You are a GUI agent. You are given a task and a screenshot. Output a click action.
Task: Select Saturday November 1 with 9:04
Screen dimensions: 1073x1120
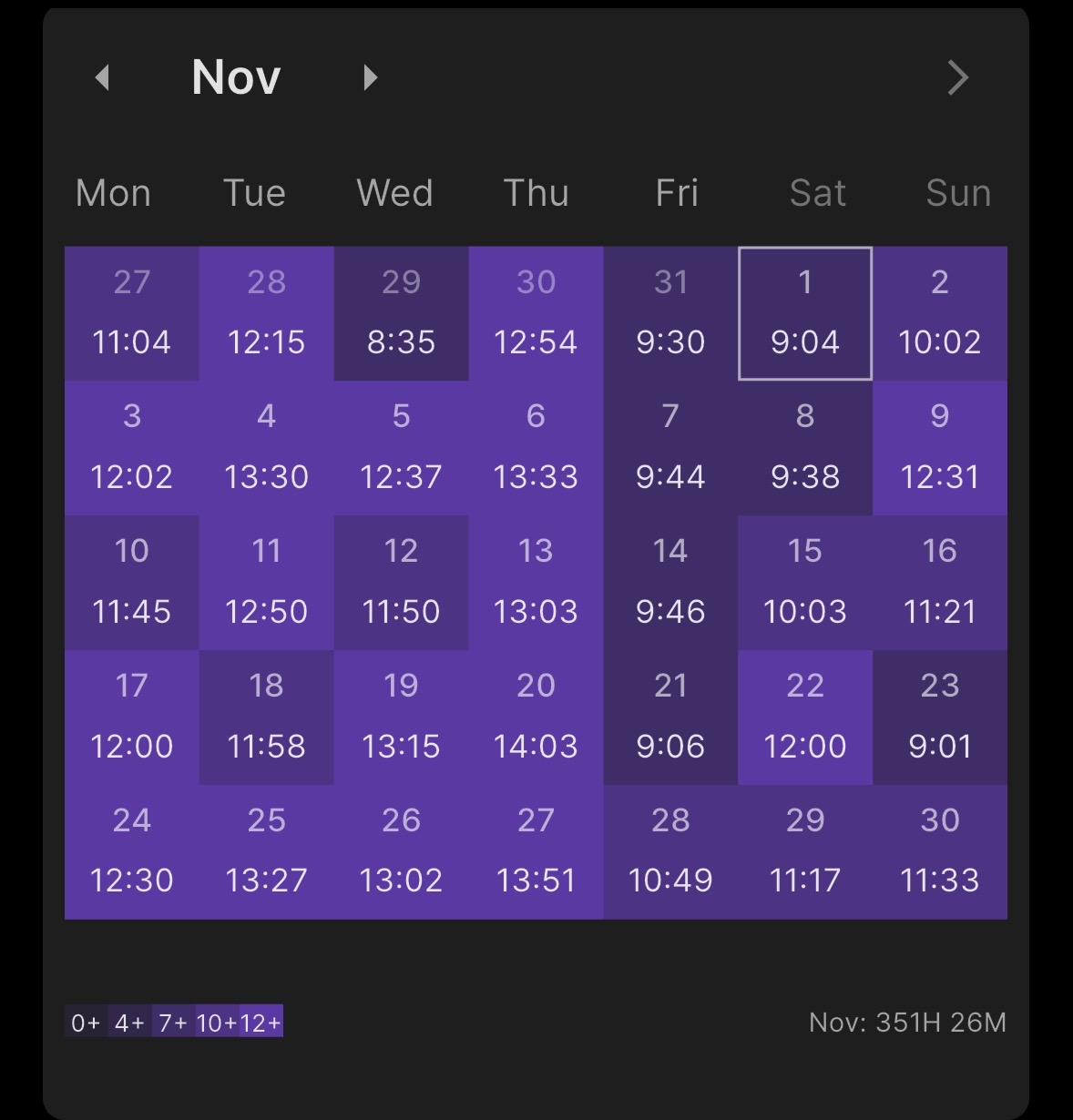805,313
